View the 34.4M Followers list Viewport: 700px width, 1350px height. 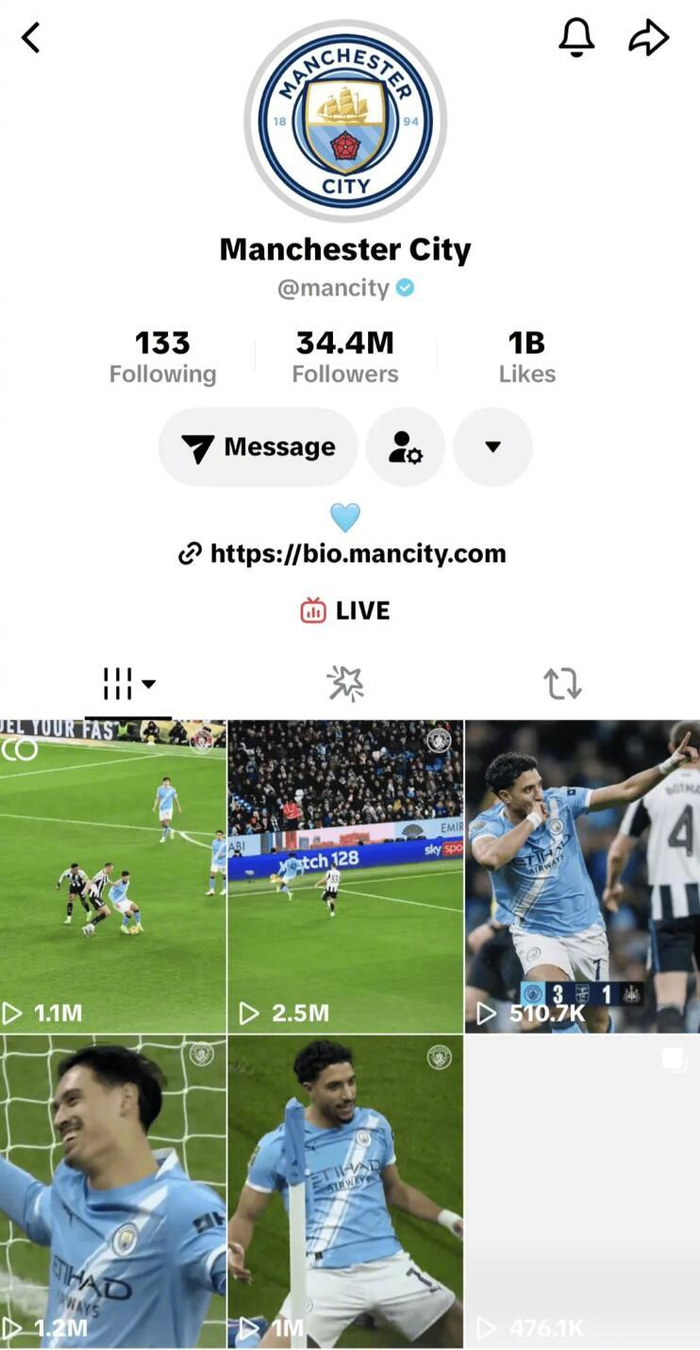[345, 358]
